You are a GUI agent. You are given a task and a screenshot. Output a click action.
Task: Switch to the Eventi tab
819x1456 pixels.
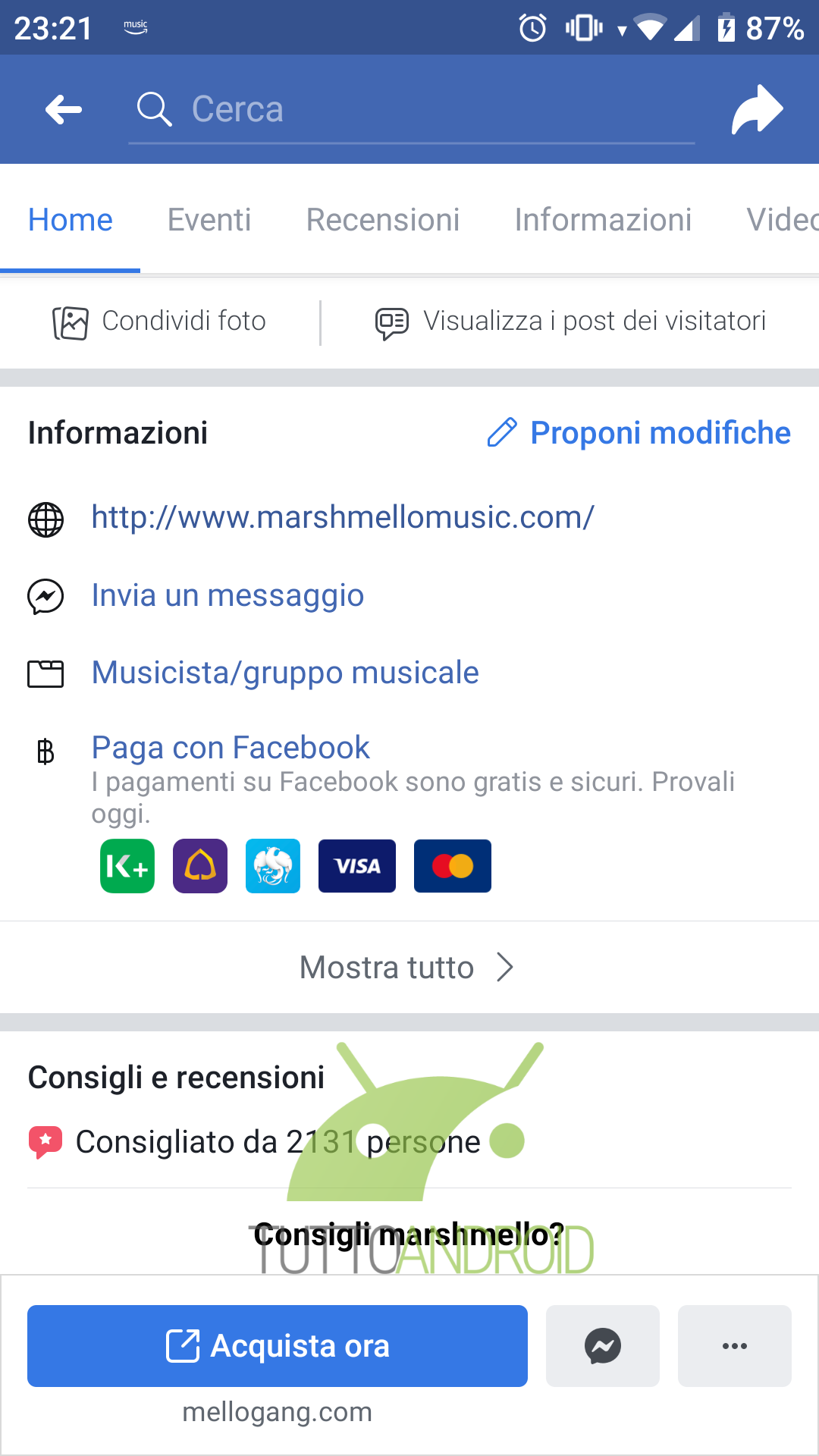click(x=209, y=220)
